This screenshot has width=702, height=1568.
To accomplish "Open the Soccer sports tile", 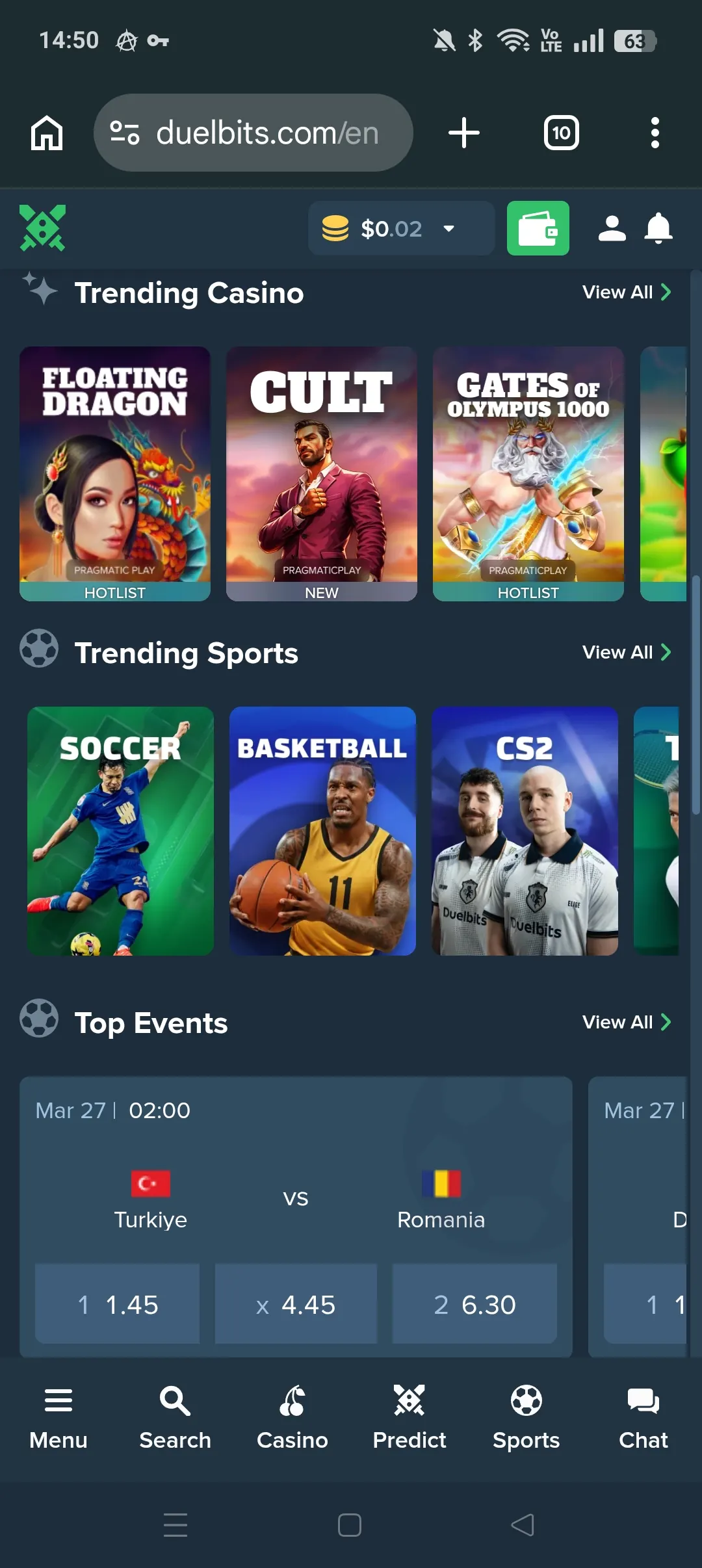I will [120, 831].
